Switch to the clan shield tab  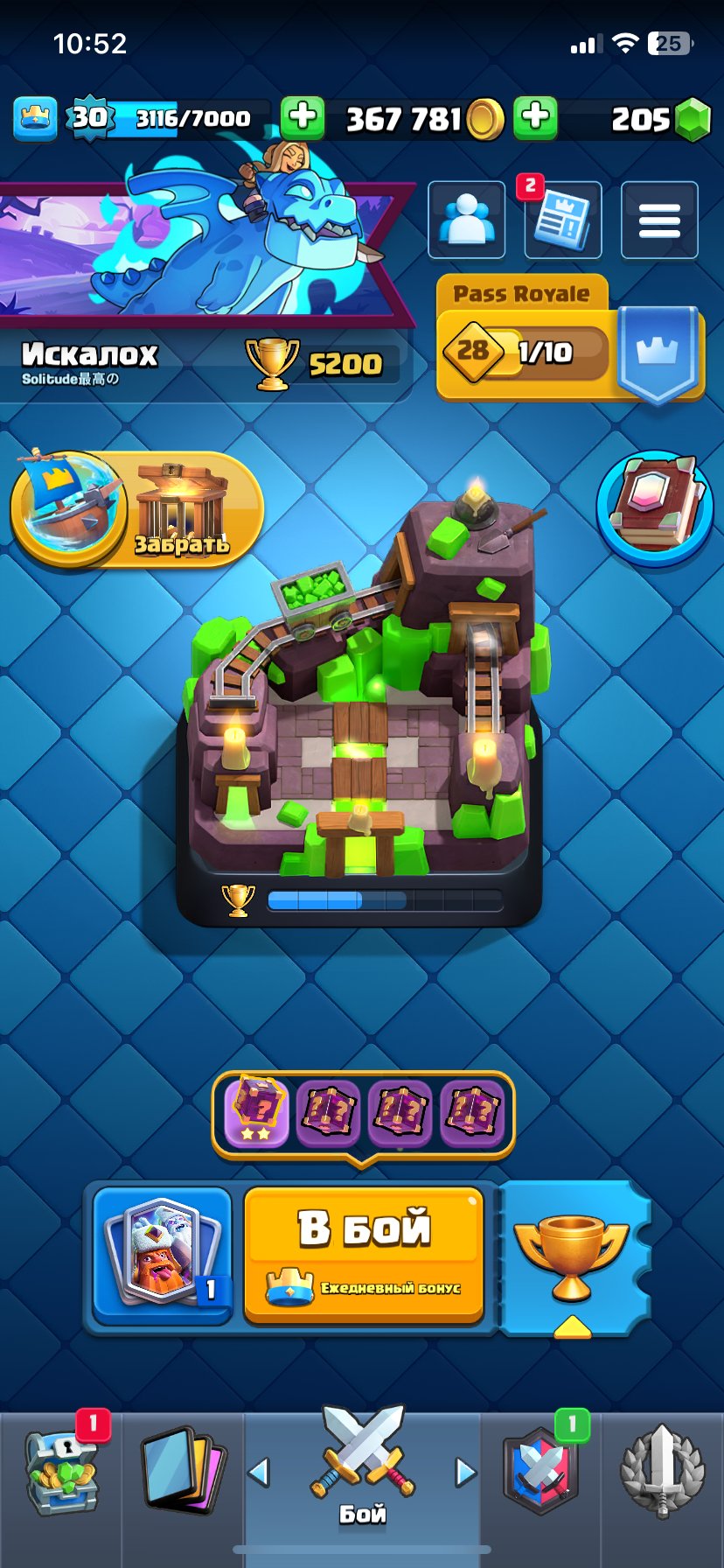(540, 1472)
